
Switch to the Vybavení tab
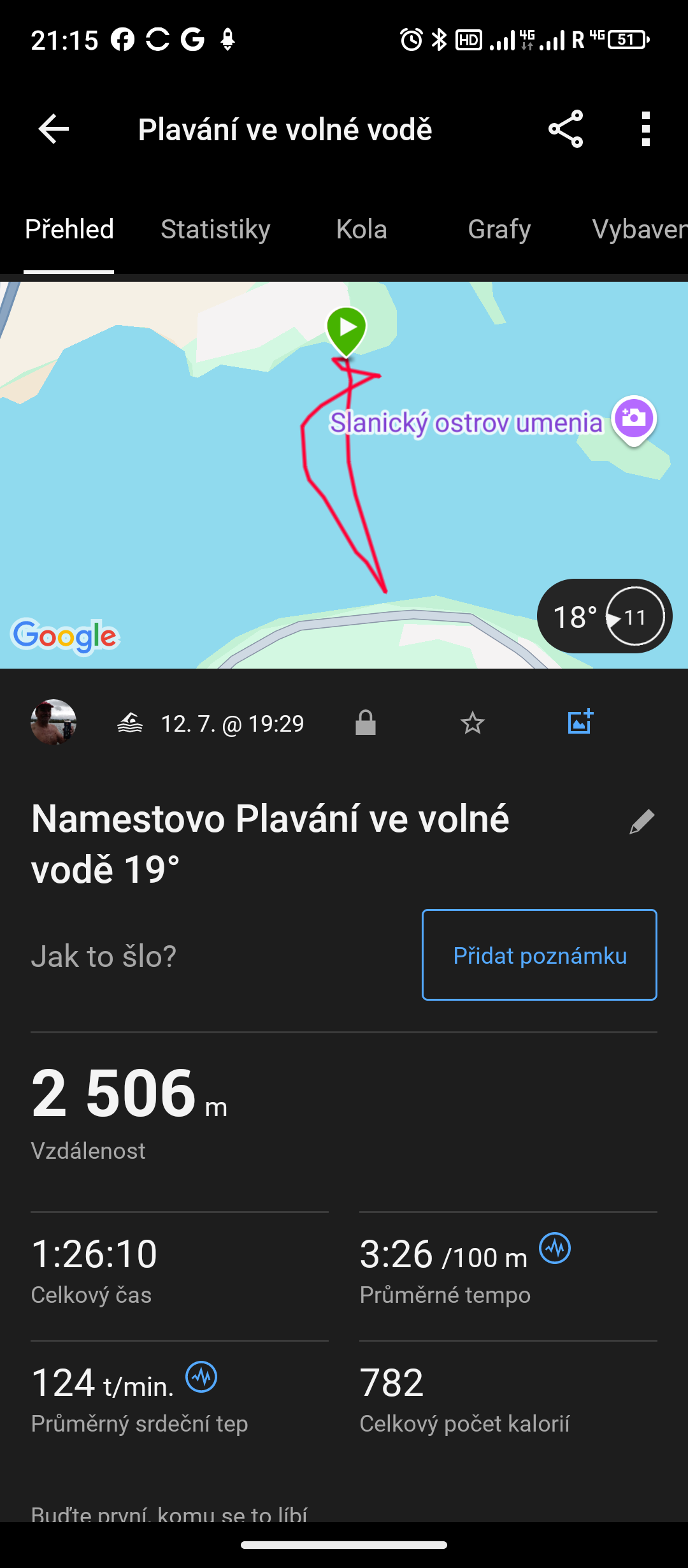tap(638, 229)
